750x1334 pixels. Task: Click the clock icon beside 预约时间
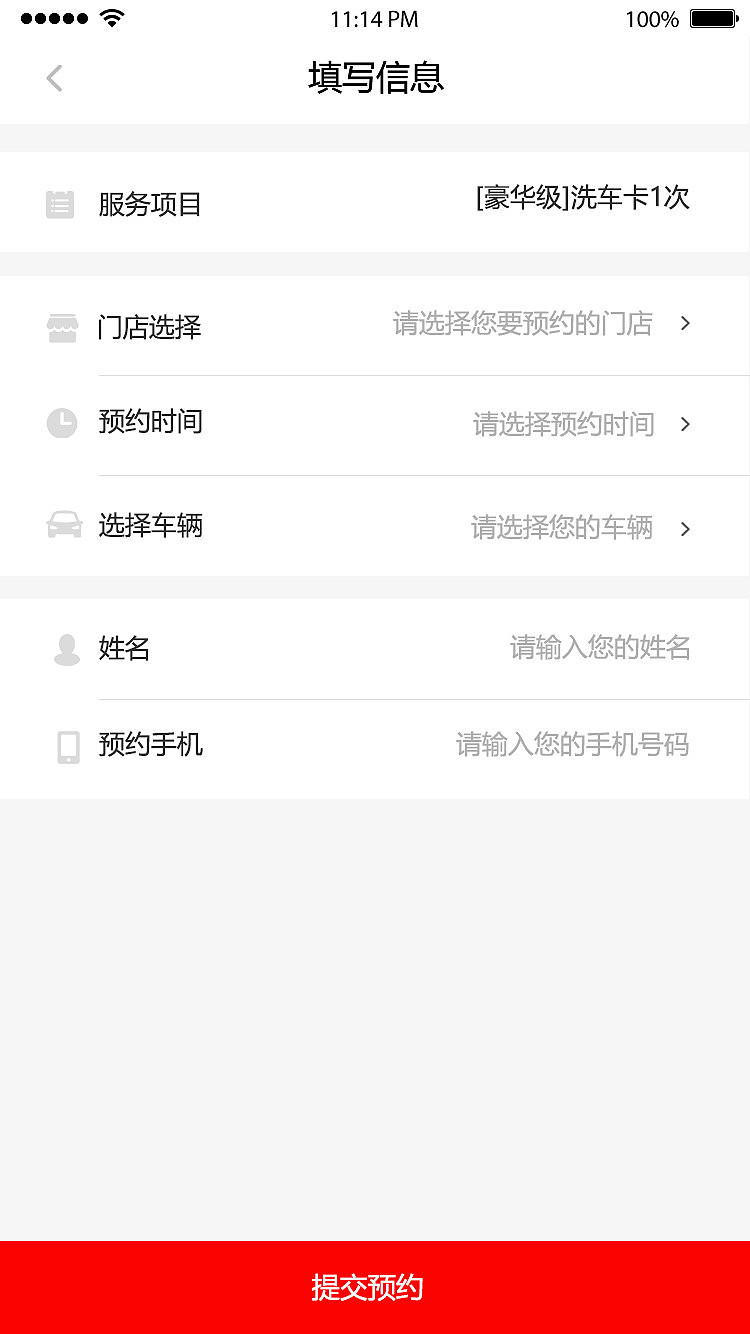[62, 423]
